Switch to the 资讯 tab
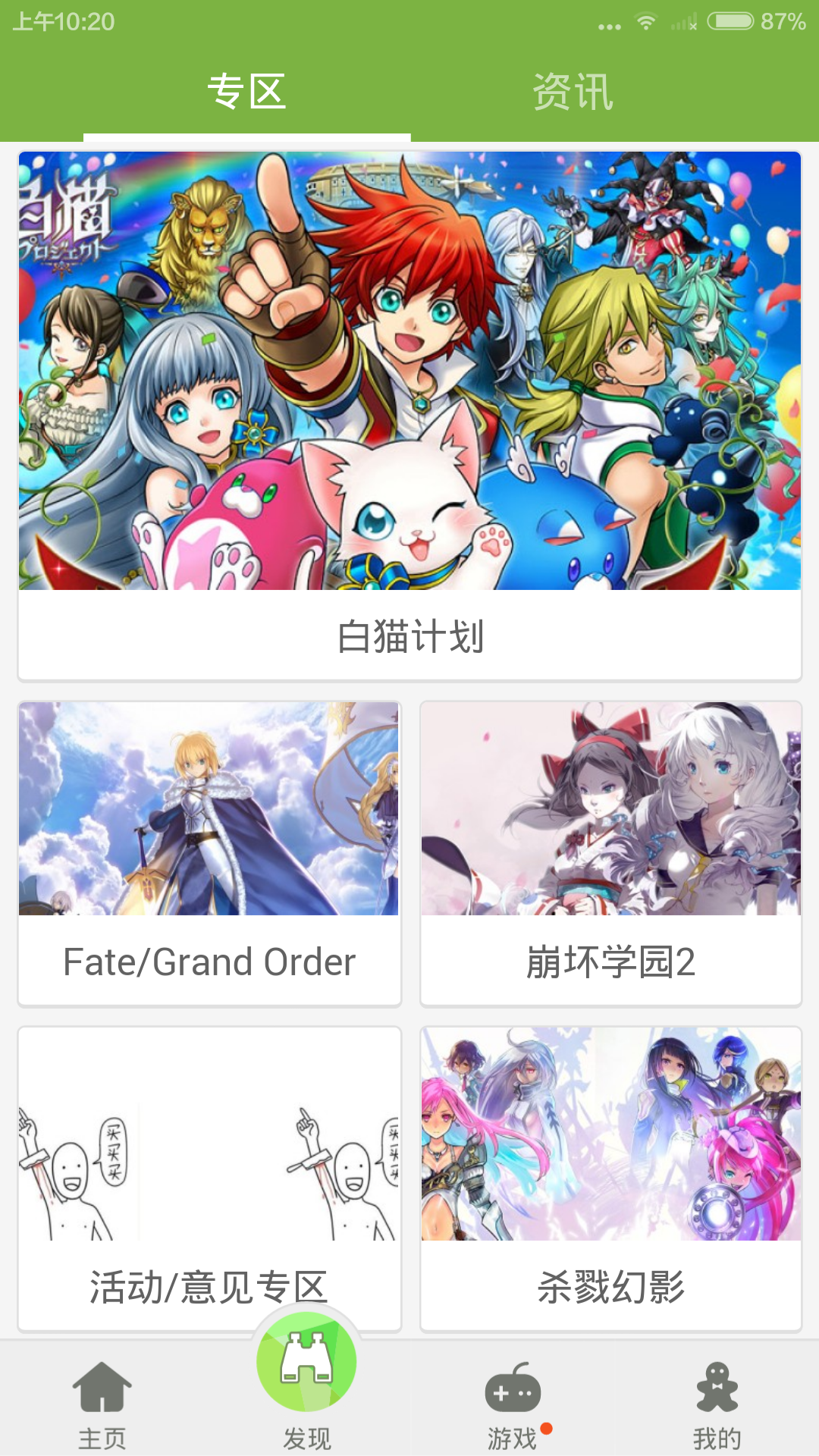 tap(573, 93)
